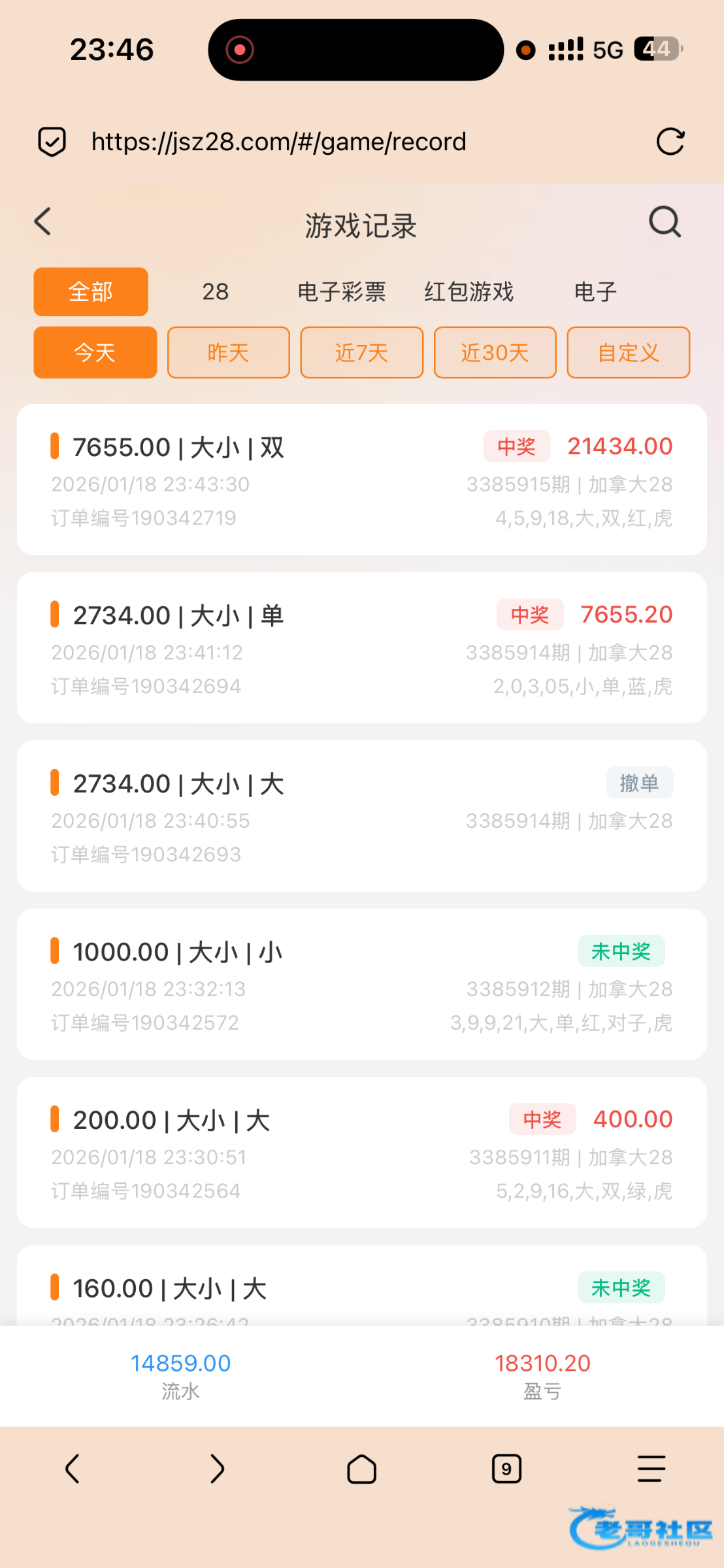
Task: Choose the 自定义 date range
Action: pyautogui.click(x=628, y=353)
